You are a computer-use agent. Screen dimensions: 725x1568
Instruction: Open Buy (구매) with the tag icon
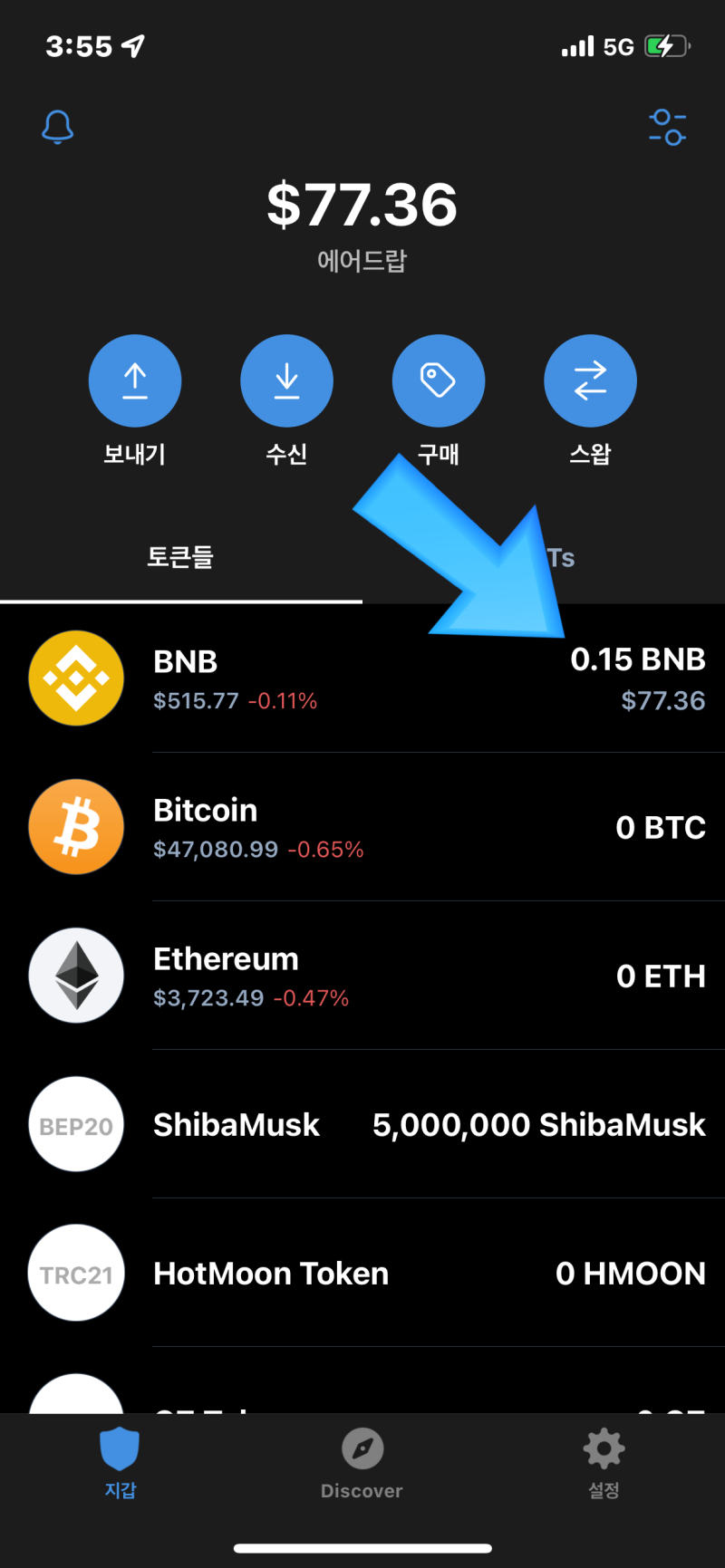438,380
